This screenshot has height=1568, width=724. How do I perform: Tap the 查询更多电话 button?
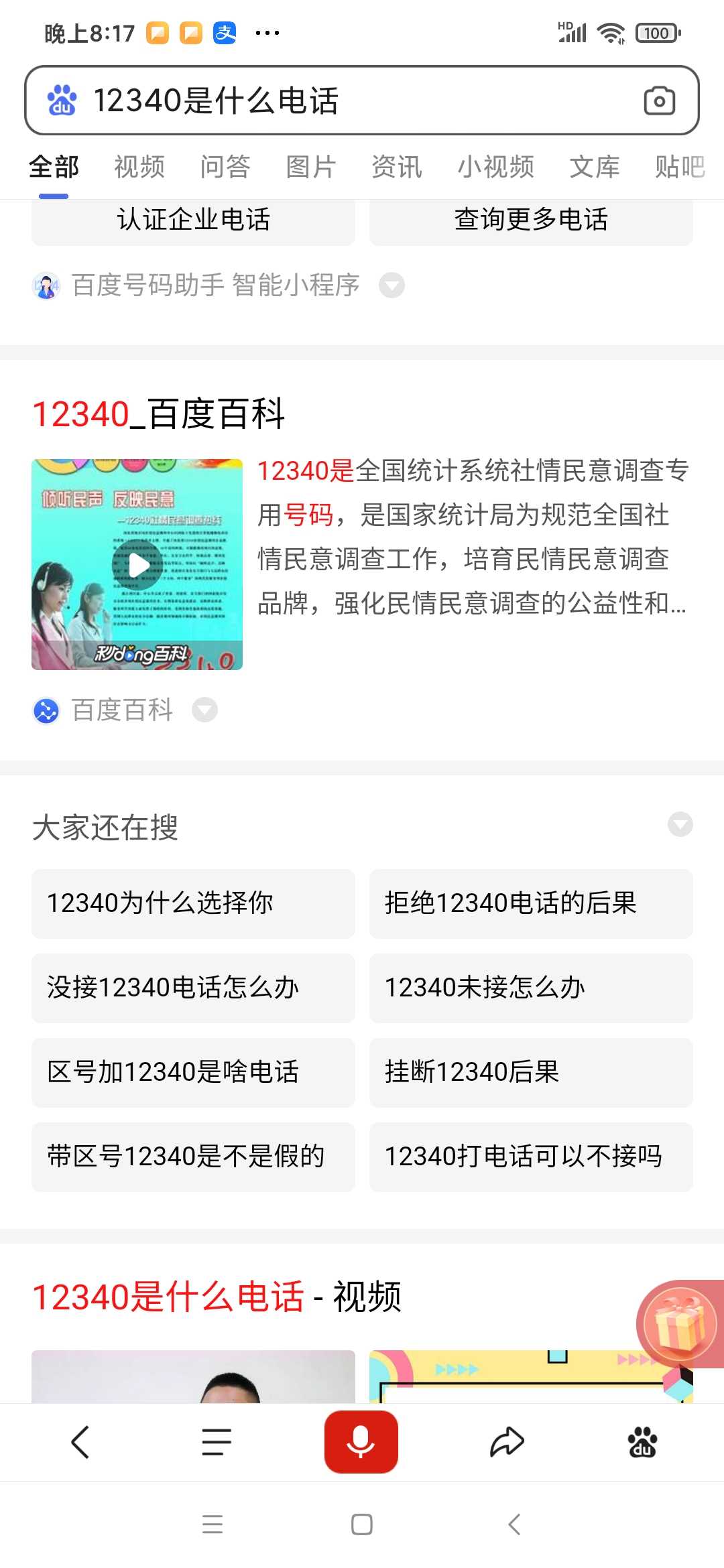pyautogui.click(x=531, y=221)
